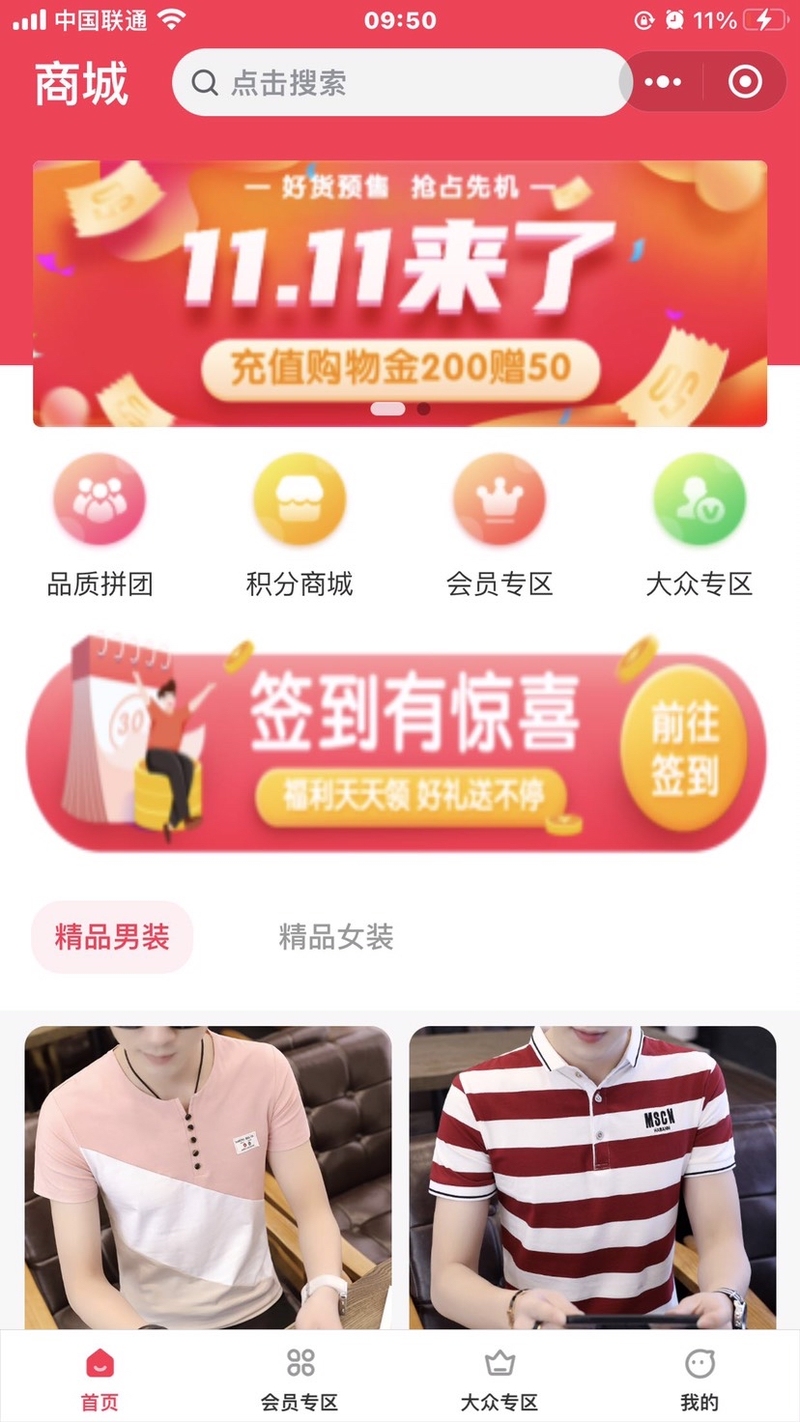The width and height of the screenshot is (800, 1422).
Task: Close the mini program with circle button
Action: tap(745, 82)
